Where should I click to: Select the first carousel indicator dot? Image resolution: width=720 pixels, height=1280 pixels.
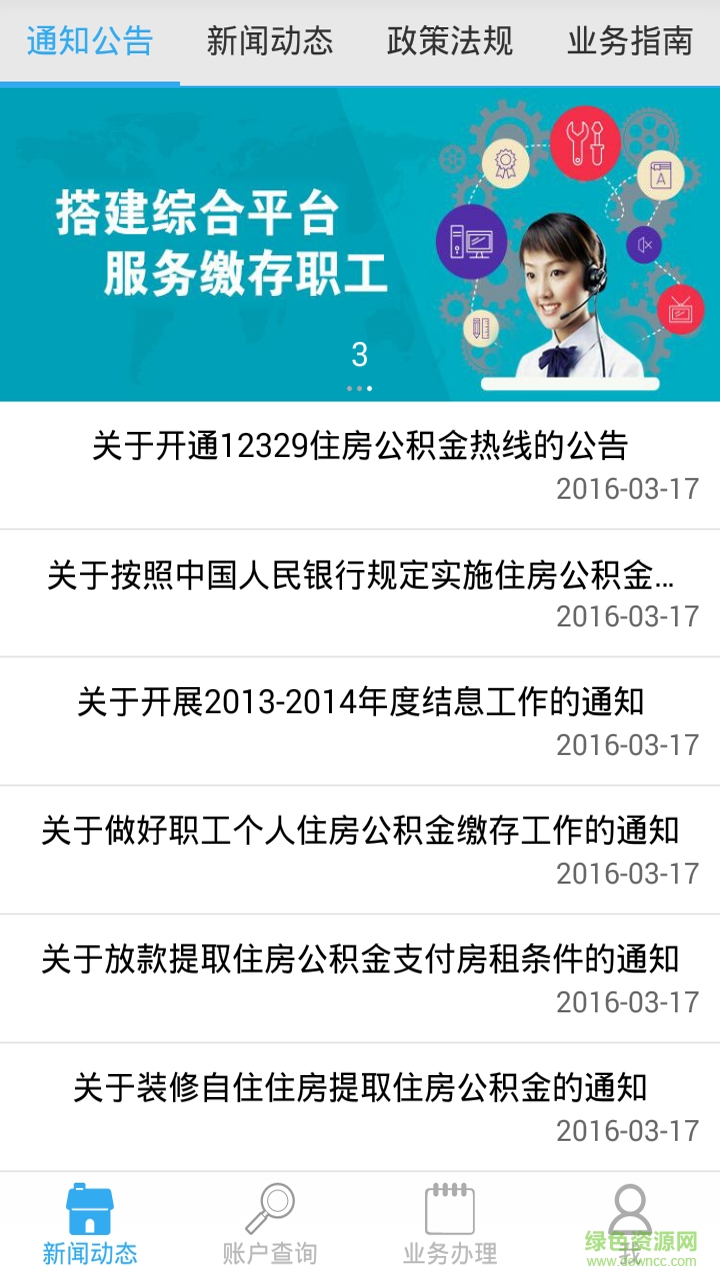pyautogui.click(x=349, y=388)
